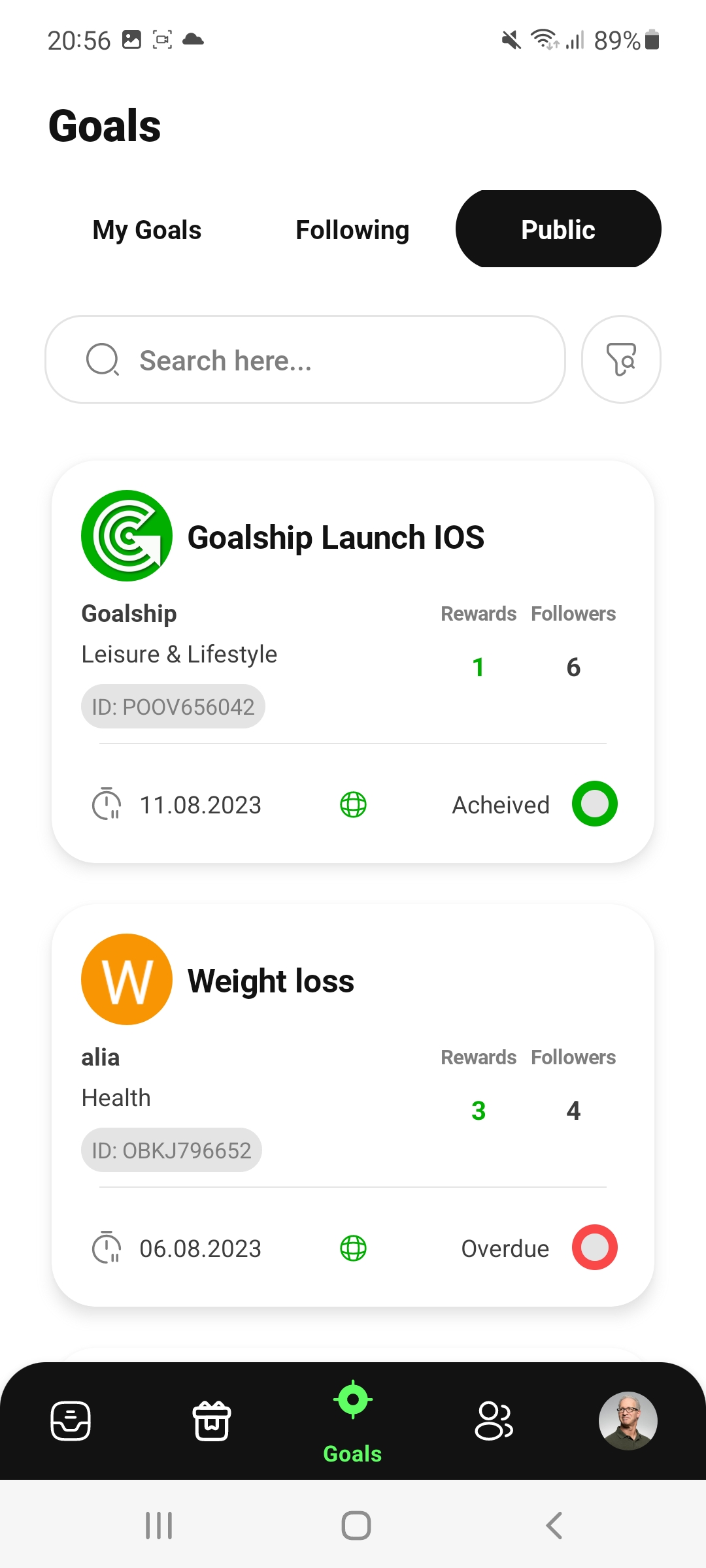Go back using the system back button
This screenshot has width=706, height=1568.
pyautogui.click(x=554, y=1526)
